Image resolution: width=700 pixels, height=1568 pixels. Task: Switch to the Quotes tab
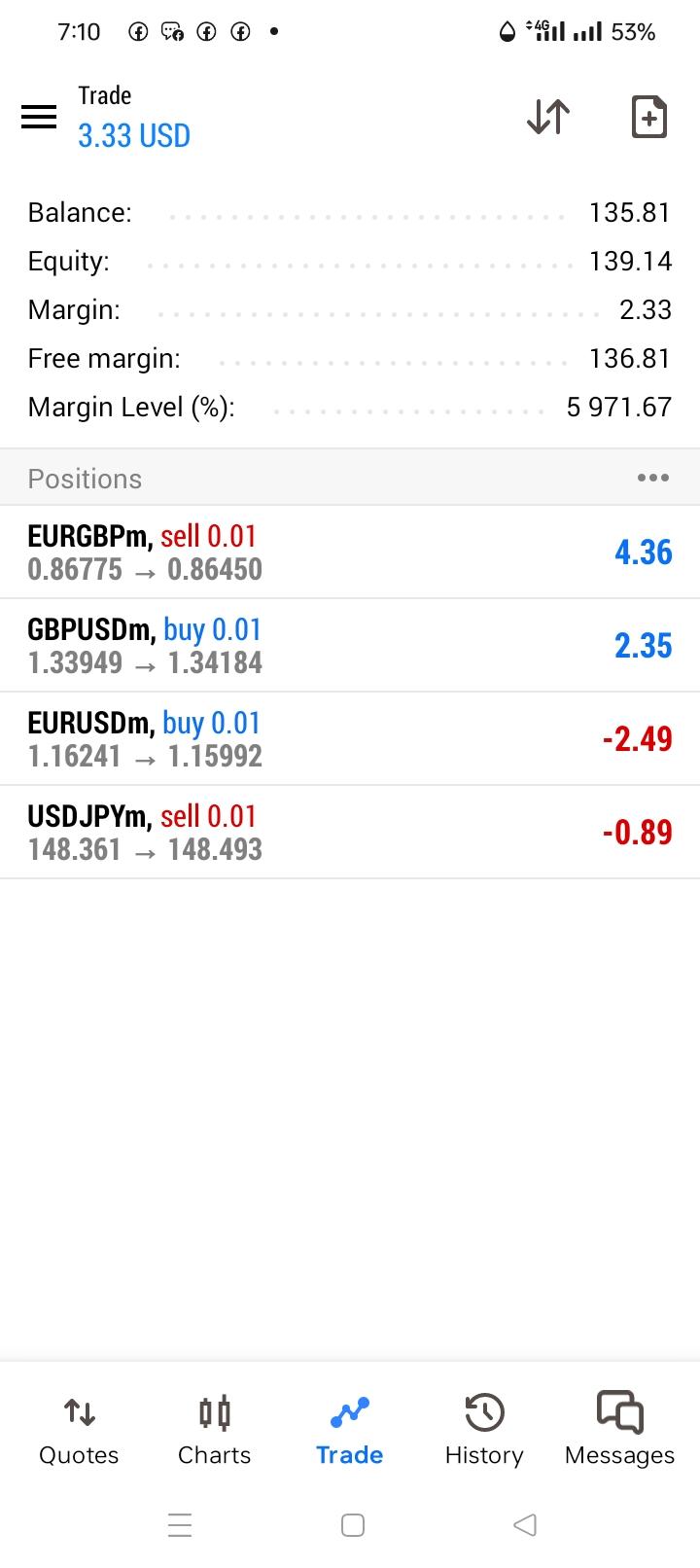click(x=79, y=1430)
